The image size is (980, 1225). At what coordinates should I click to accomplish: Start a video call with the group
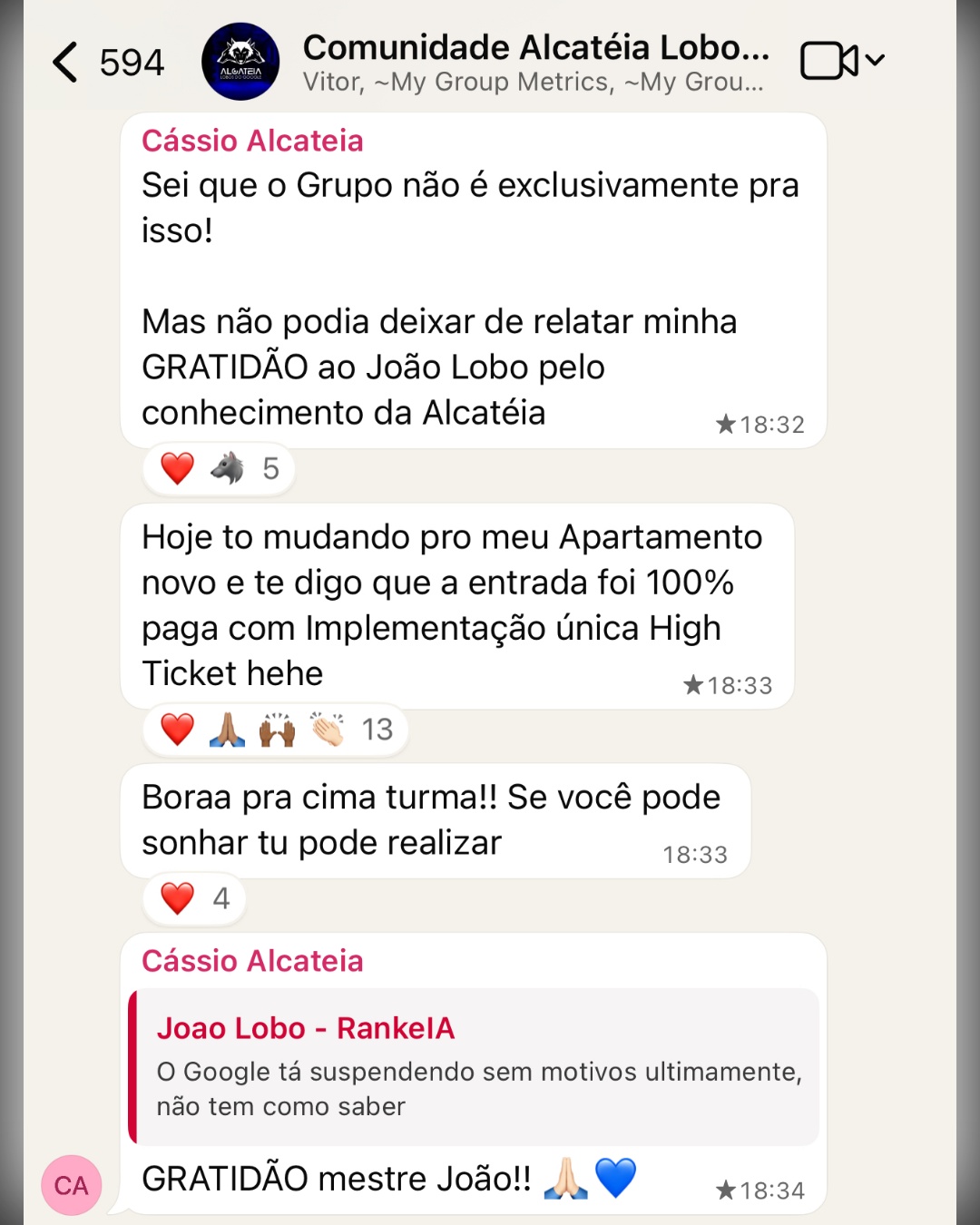point(829,61)
